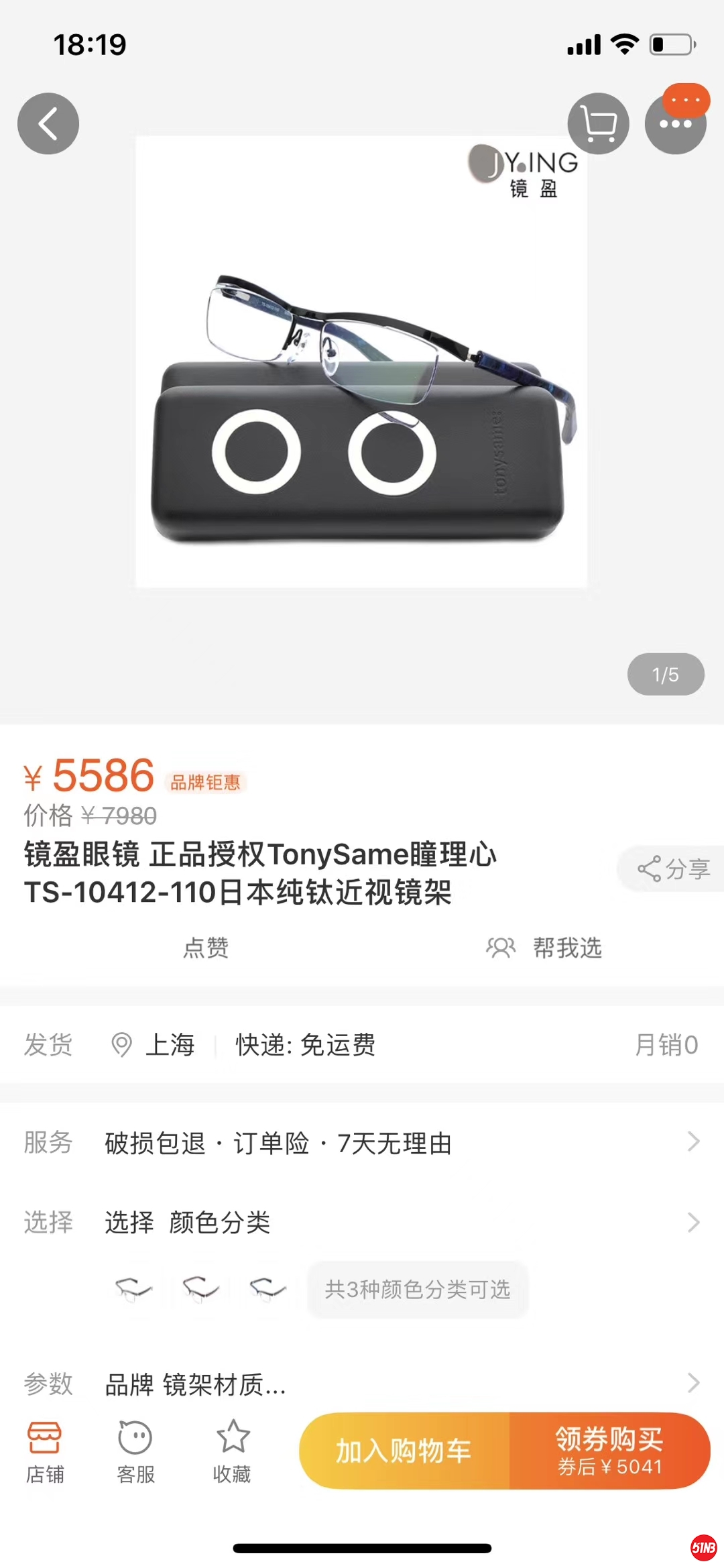This screenshot has width=724, height=1568.
Task: Open the 服务 guarantee details row
Action: point(362,1142)
